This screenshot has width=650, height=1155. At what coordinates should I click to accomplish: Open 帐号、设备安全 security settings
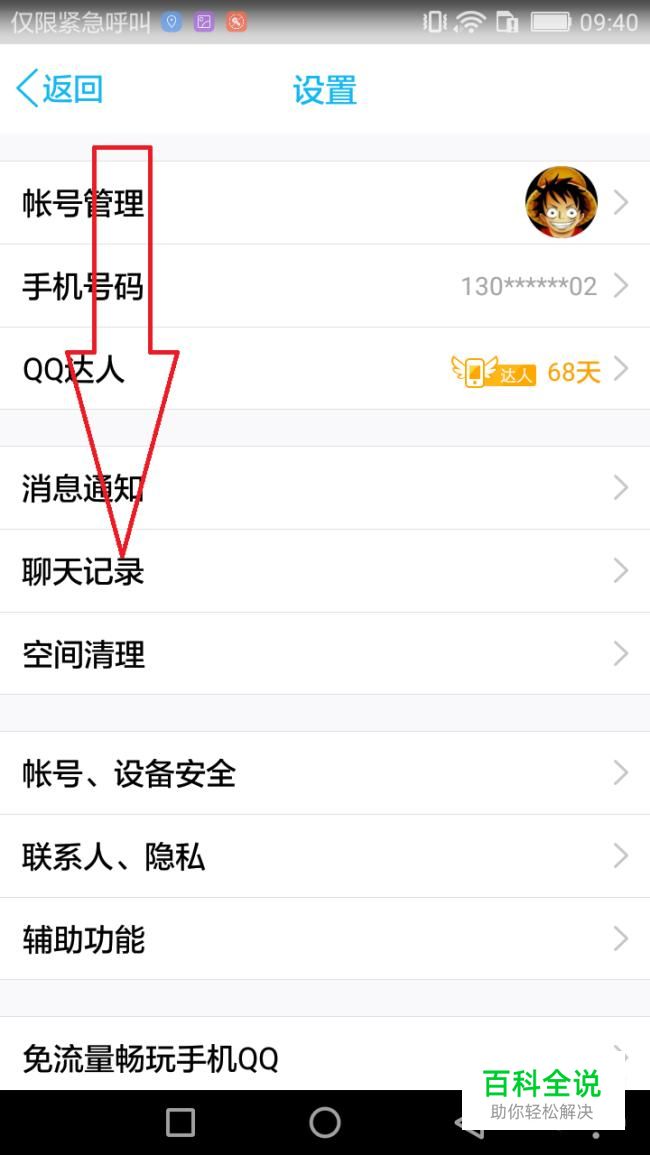pos(325,773)
